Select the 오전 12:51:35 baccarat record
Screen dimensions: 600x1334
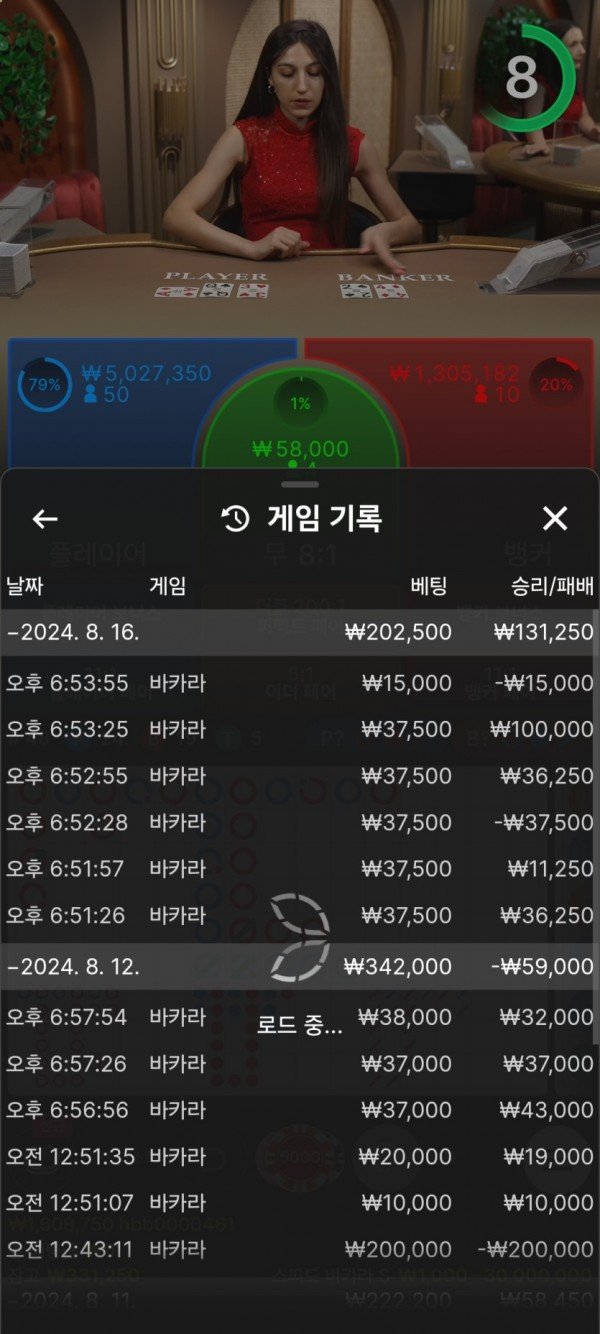[x=300, y=1156]
